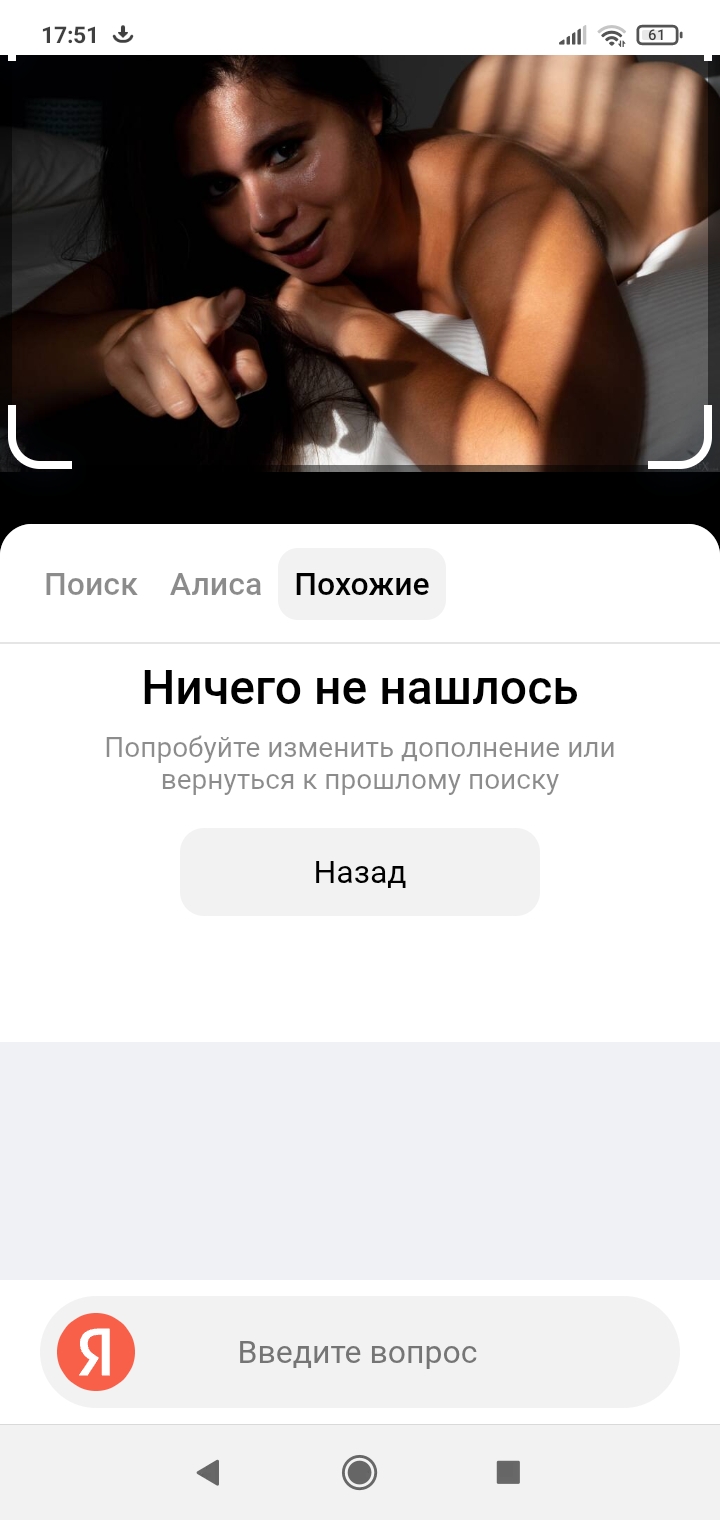The height and width of the screenshot is (1520, 720).
Task: Open recent apps via square button
Action: [x=508, y=1472]
